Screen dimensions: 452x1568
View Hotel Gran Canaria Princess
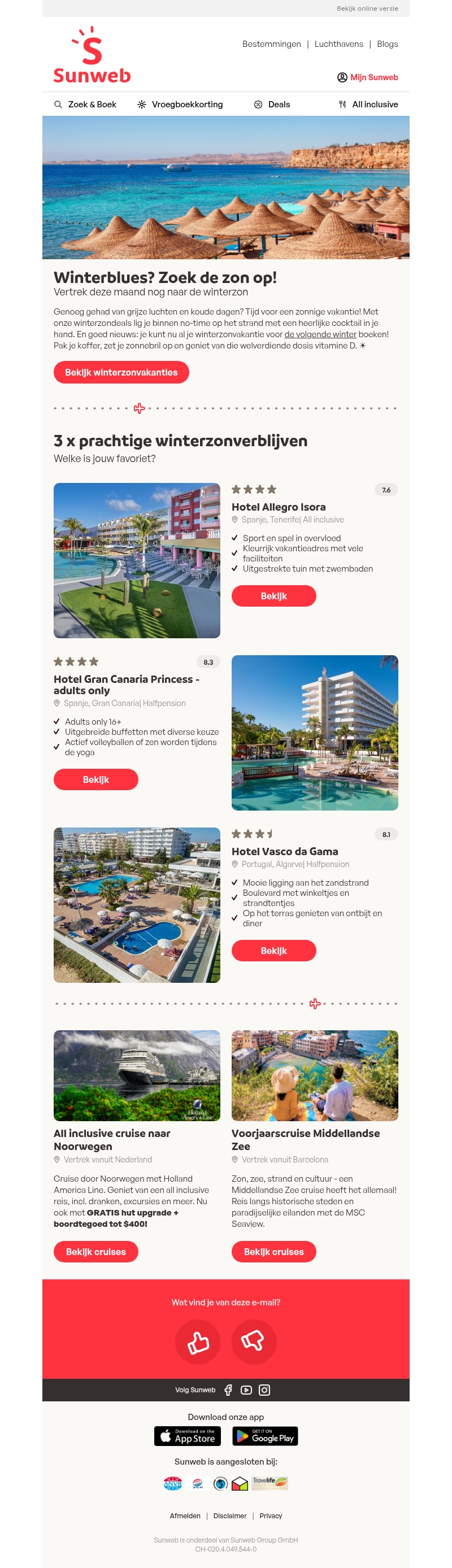pos(95,779)
